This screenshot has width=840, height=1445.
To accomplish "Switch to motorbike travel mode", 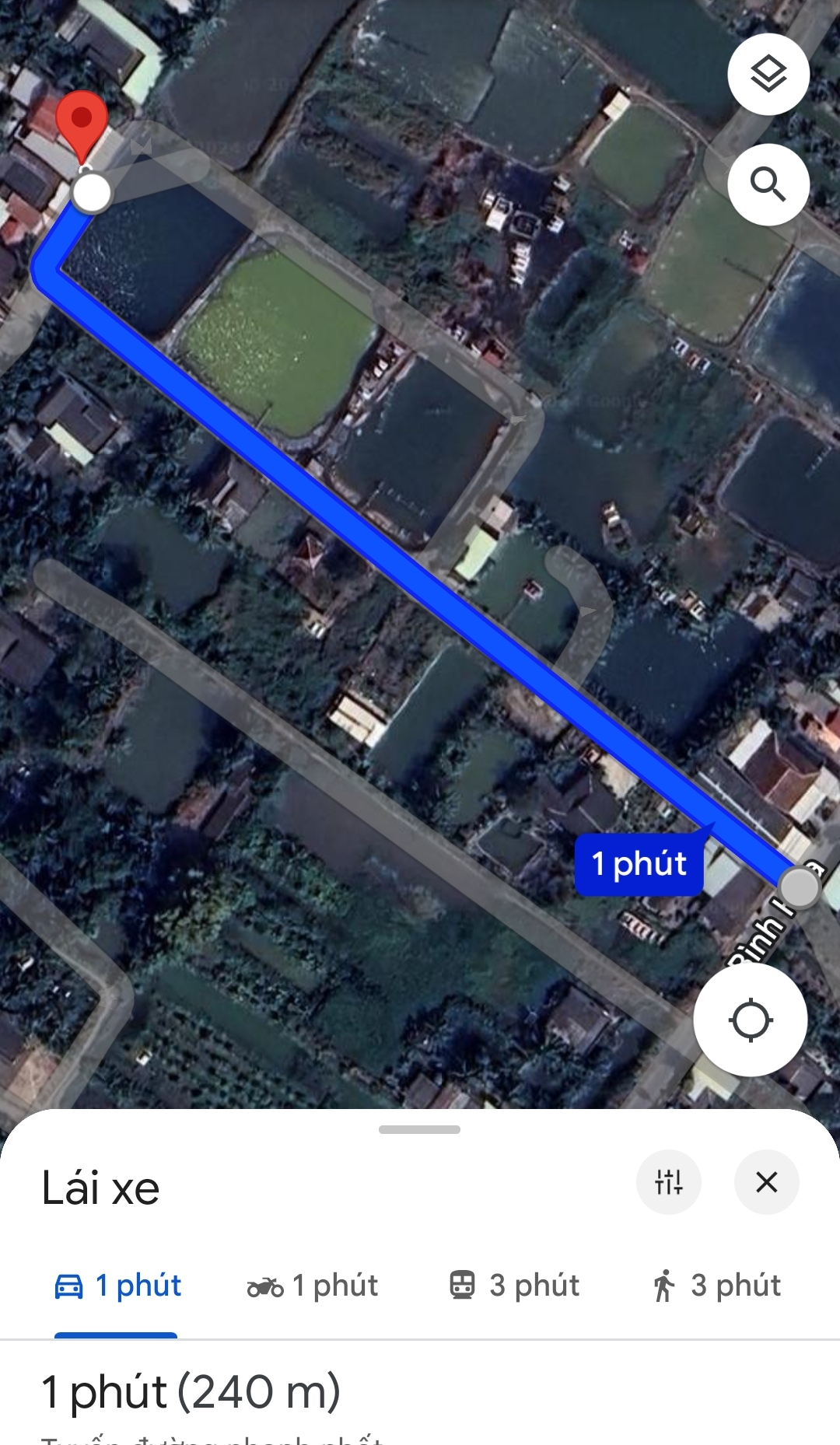I will (312, 1286).
